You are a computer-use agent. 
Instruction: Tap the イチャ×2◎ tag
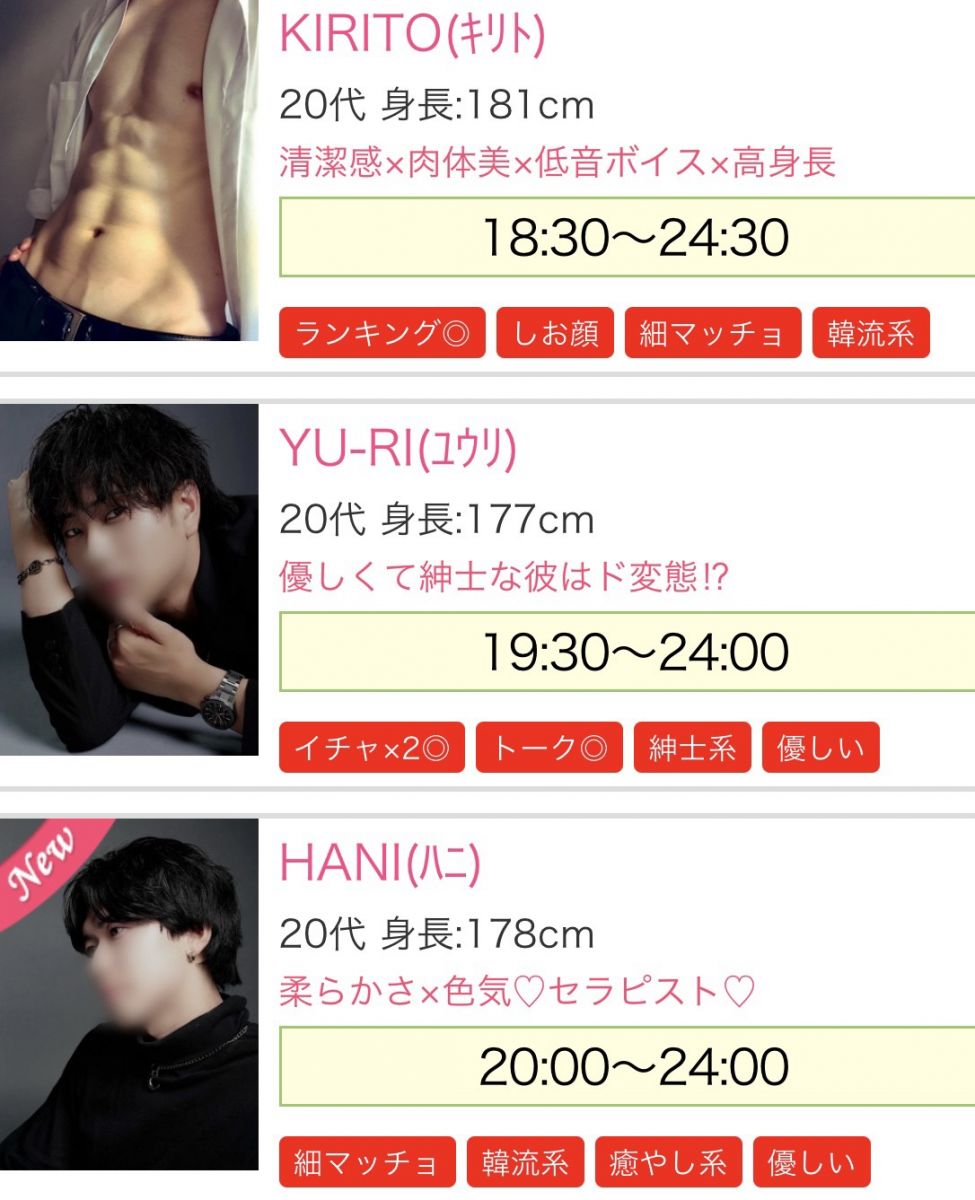(371, 748)
